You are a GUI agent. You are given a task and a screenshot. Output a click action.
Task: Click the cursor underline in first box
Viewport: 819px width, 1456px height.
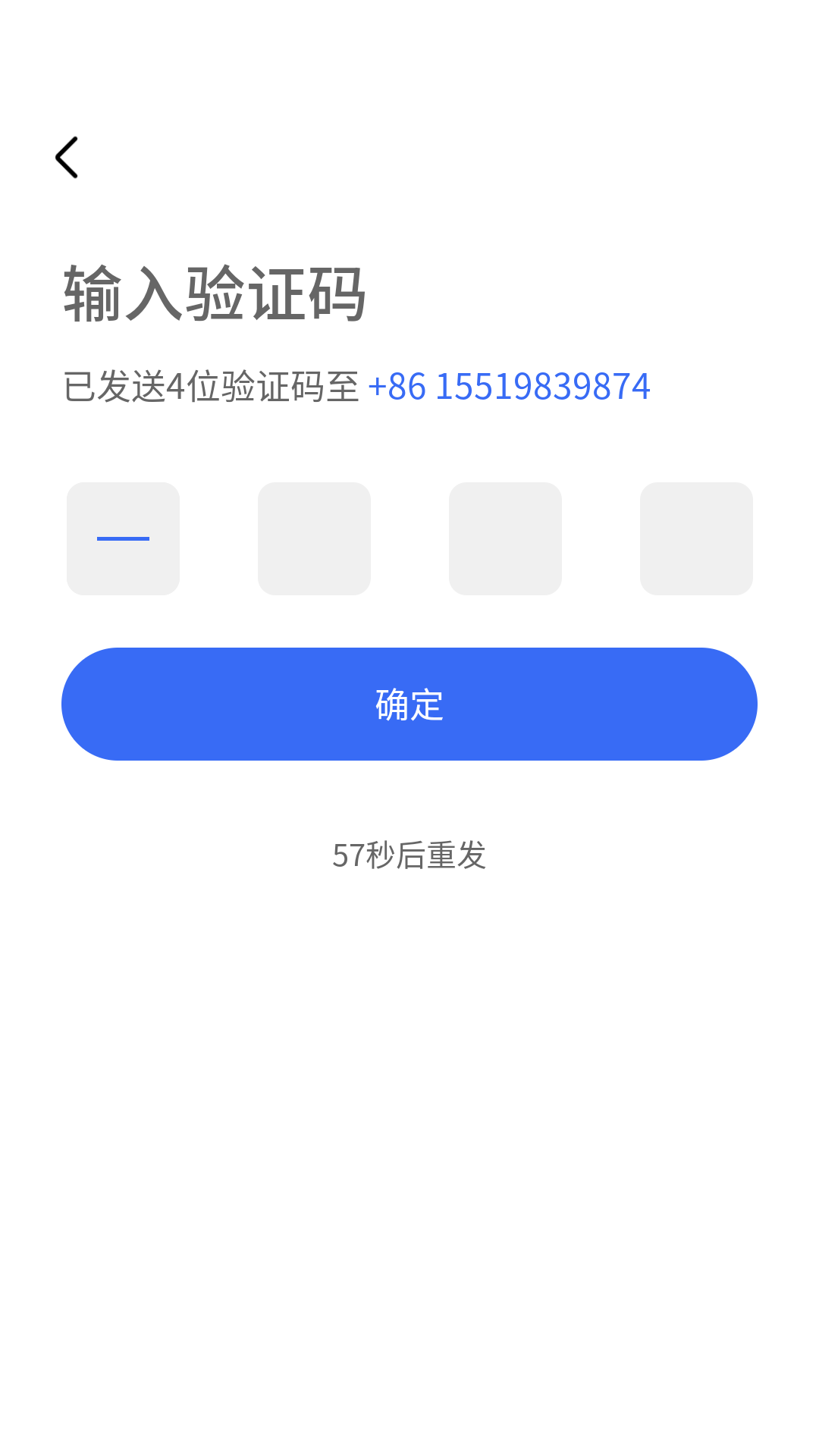[x=124, y=538]
